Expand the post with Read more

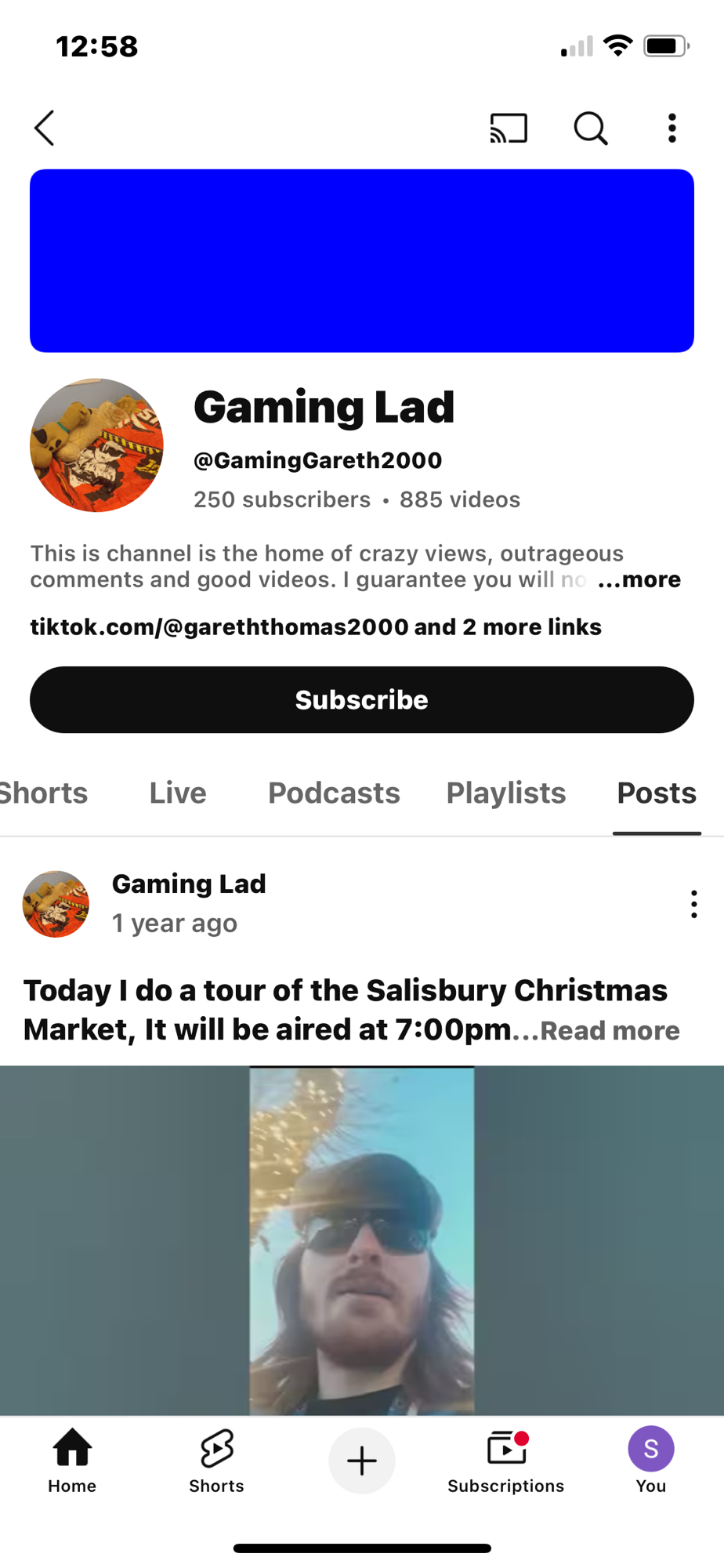click(610, 1030)
